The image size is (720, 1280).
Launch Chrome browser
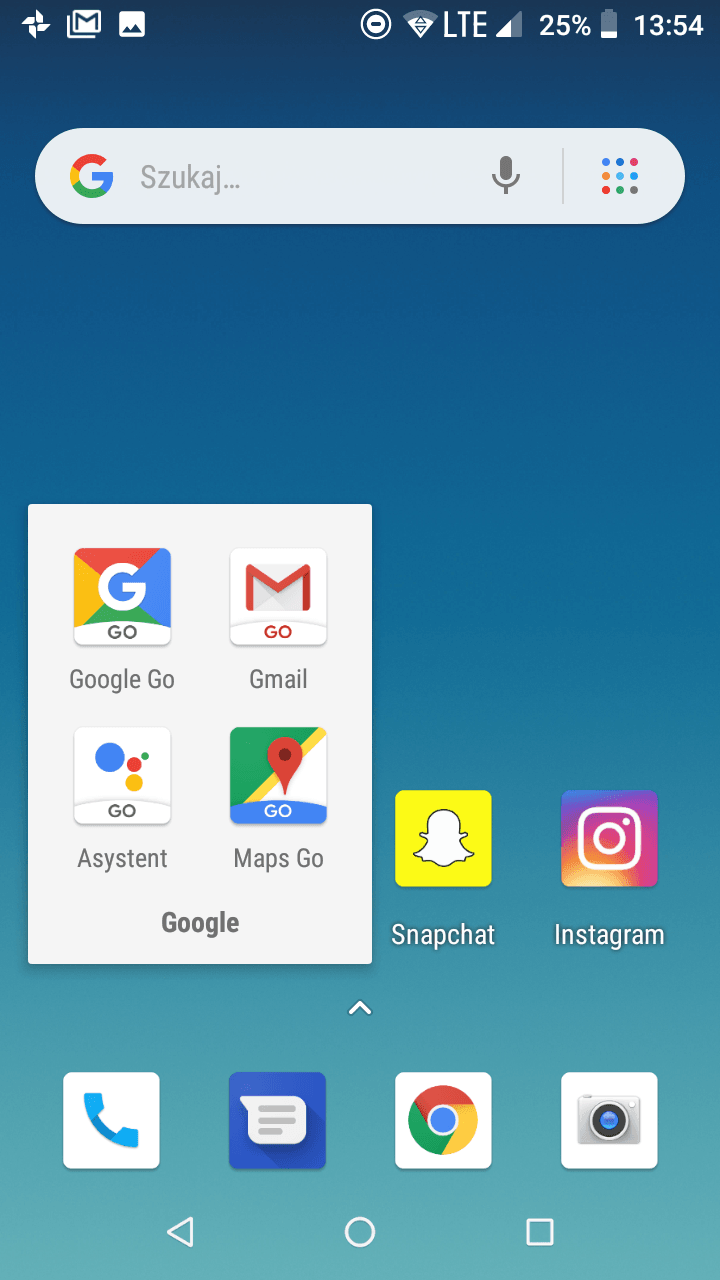[443, 1120]
